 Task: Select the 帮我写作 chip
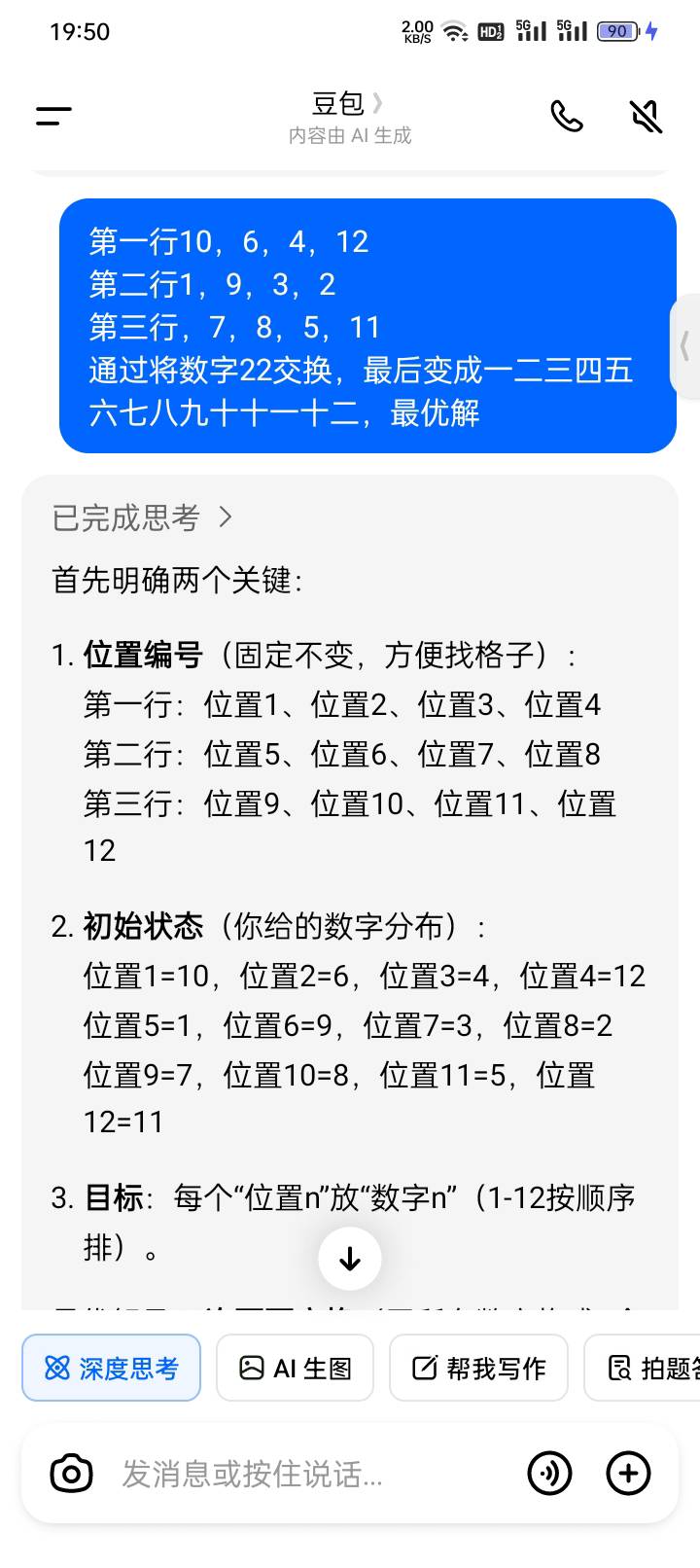[x=479, y=1368]
